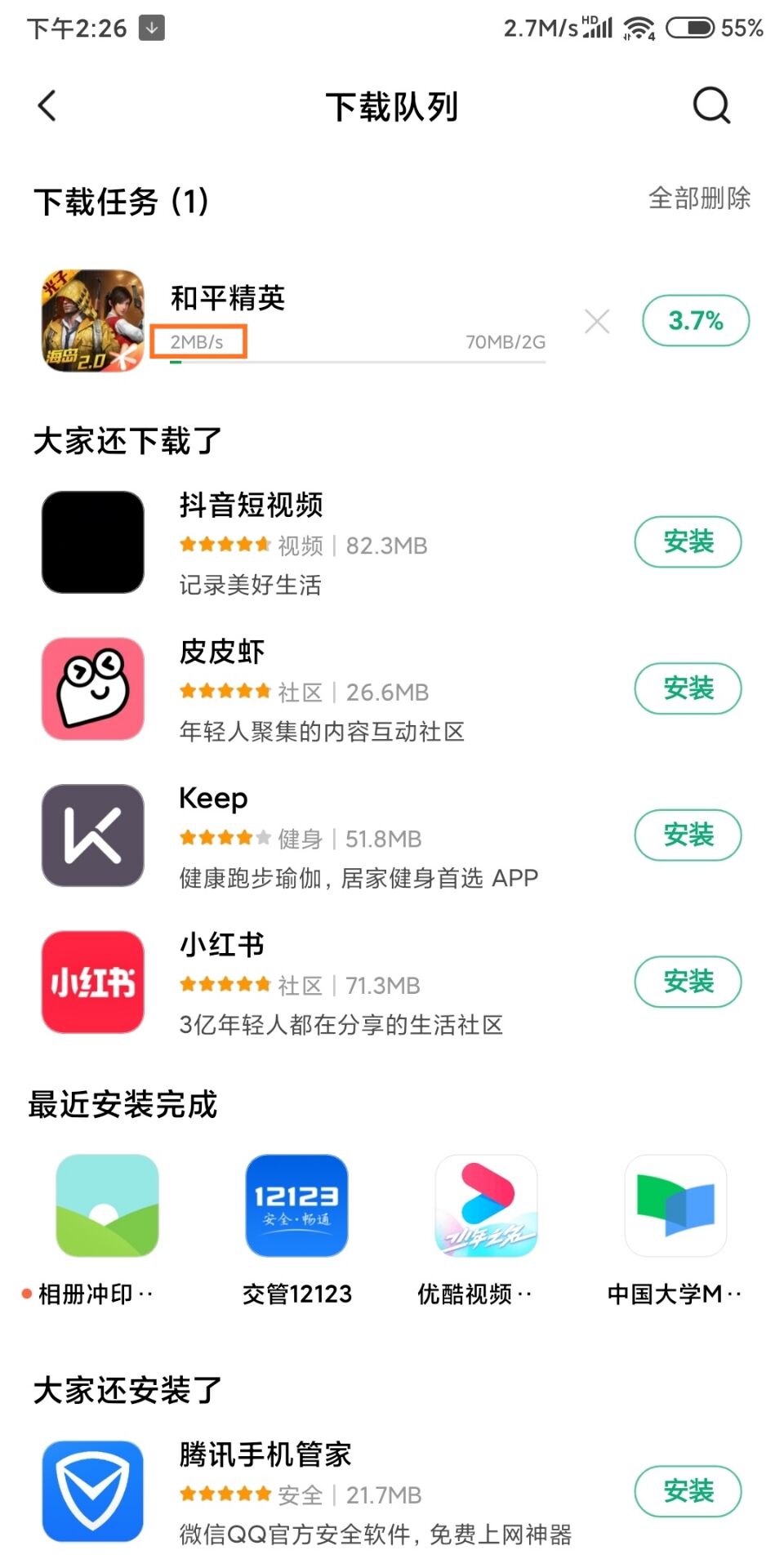
Task: Install Keep via its 安装 button
Action: coord(688,835)
